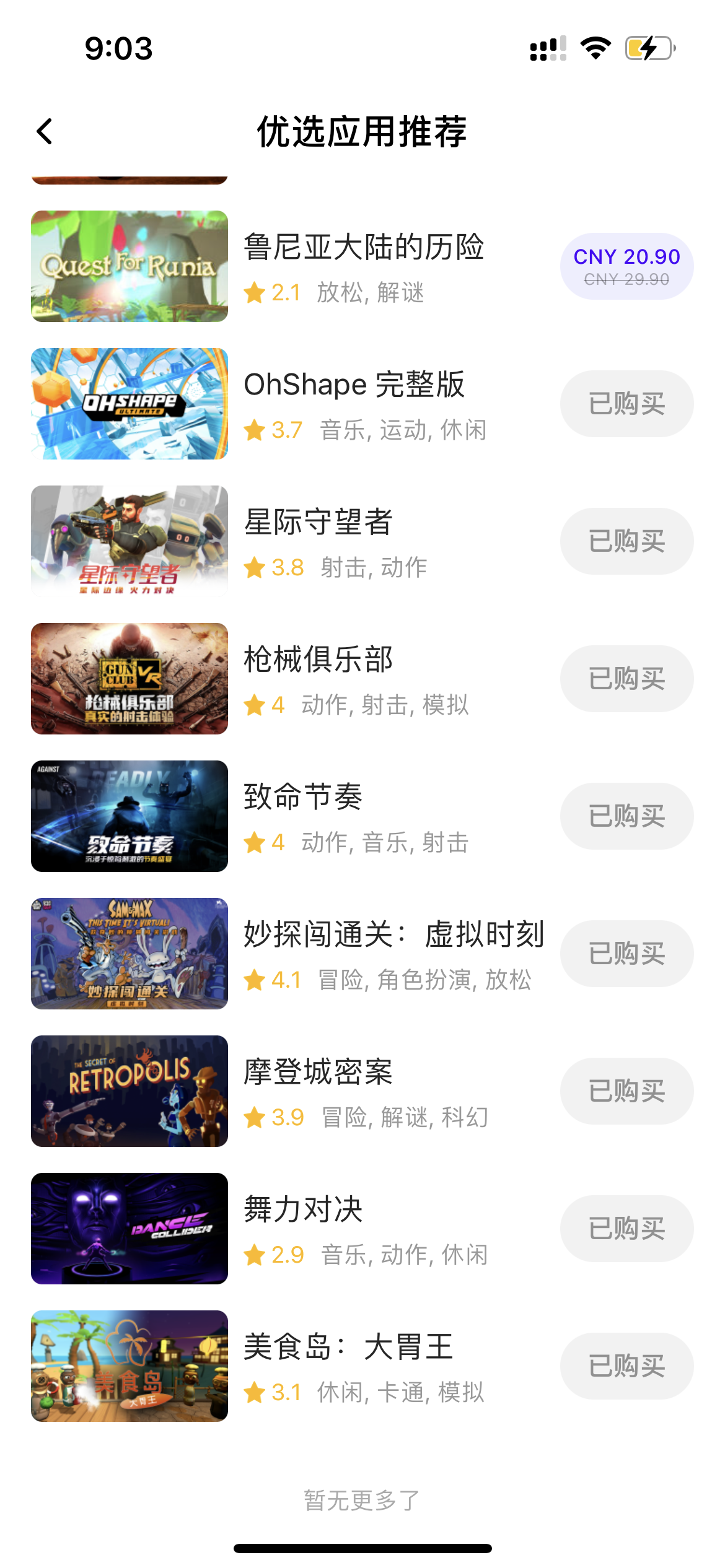This screenshot has height=1568, width=725.
Task: Open the Quest for Runia game thumbnail
Action: (x=129, y=266)
